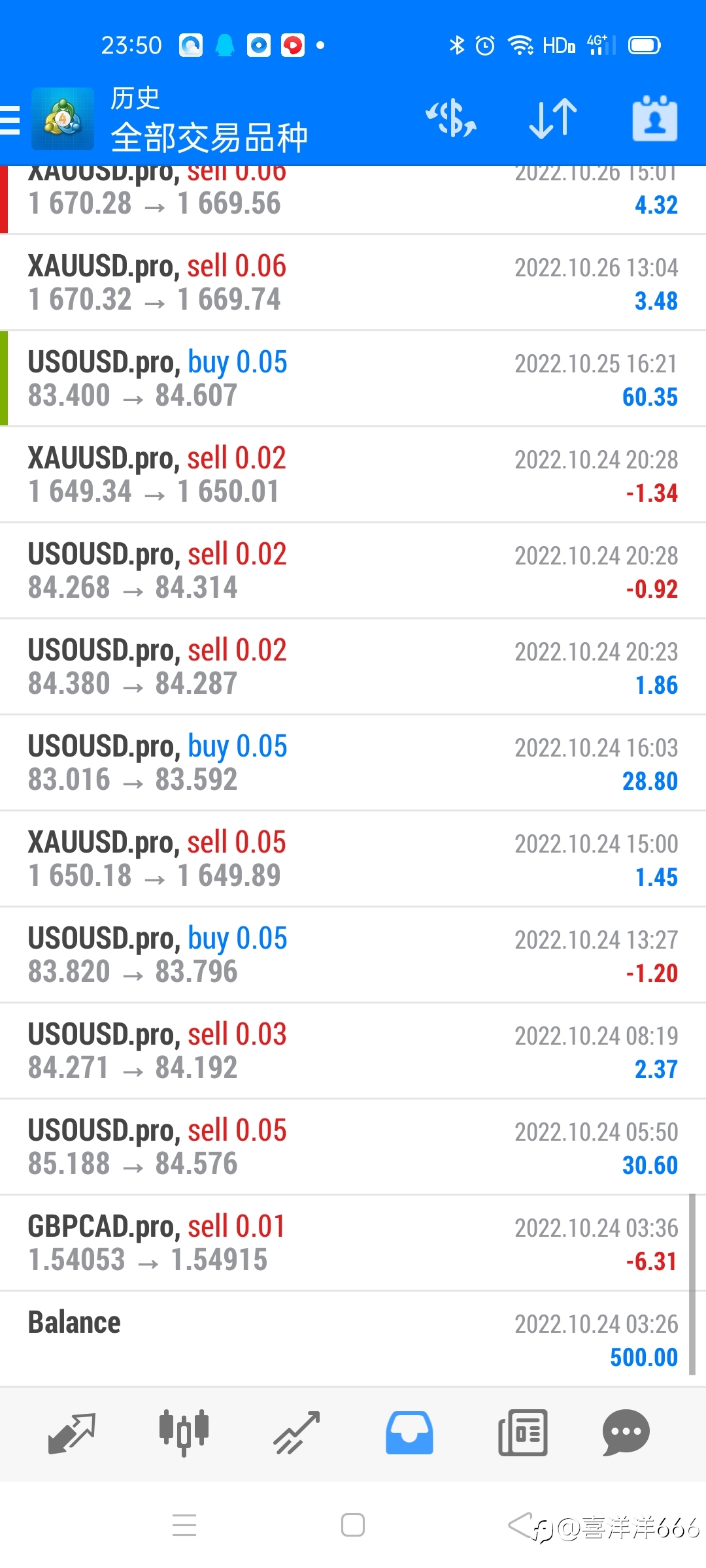Open XAUUSD sell 0.02 trade at 2022.10.24 20:28

click(353, 475)
